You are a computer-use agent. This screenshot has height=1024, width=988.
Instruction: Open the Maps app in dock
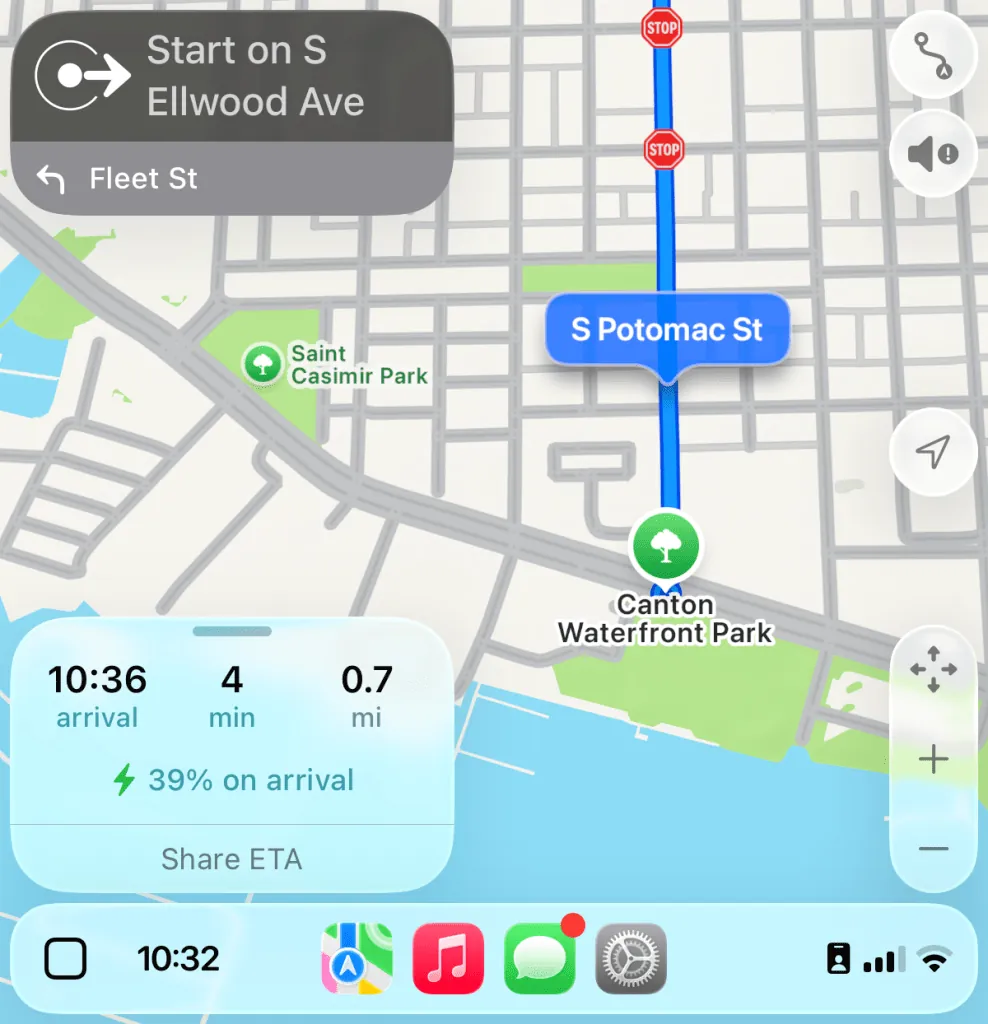coord(357,958)
